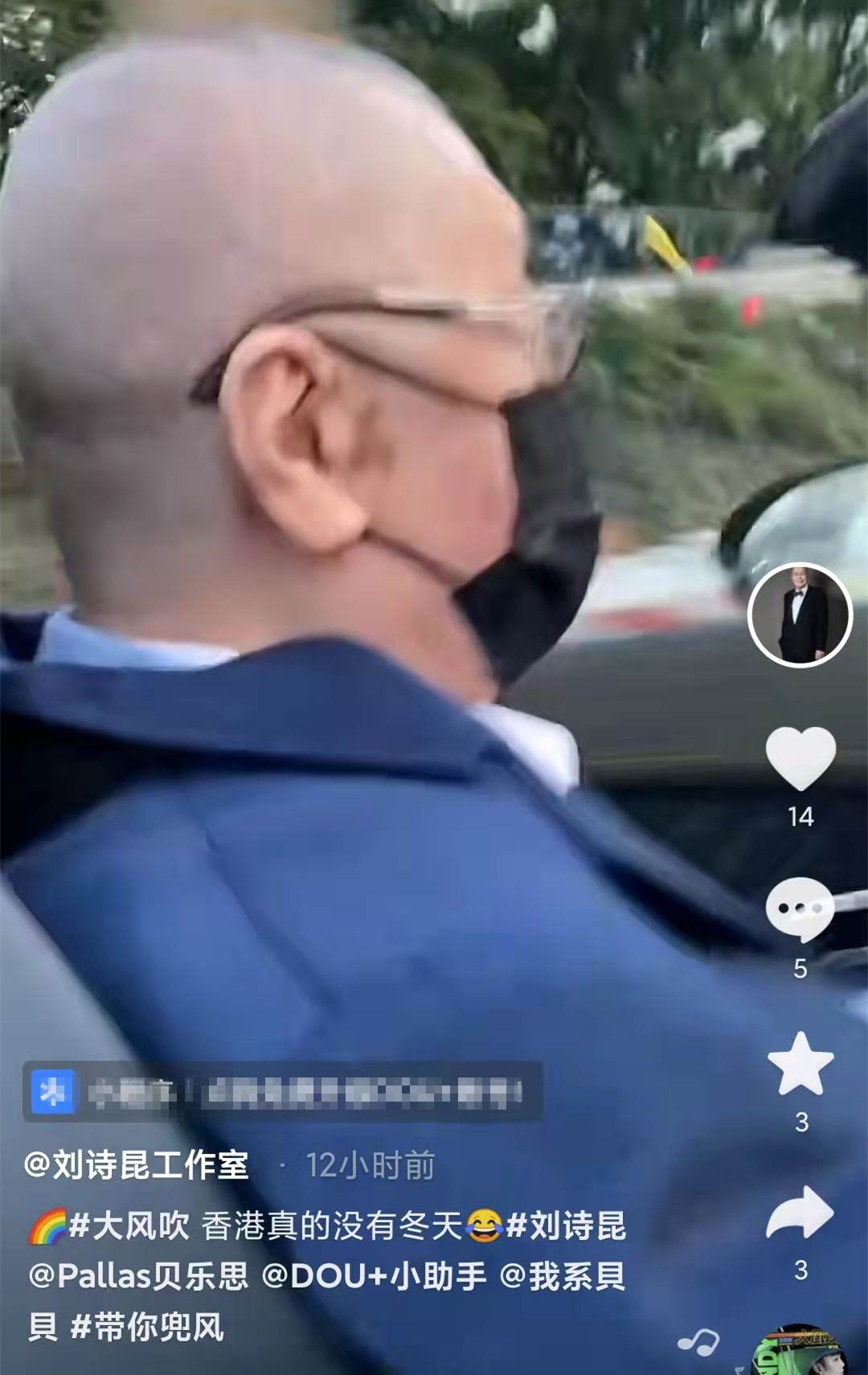
Task: Open the mini-program banner above the username
Action: pos(282,1092)
